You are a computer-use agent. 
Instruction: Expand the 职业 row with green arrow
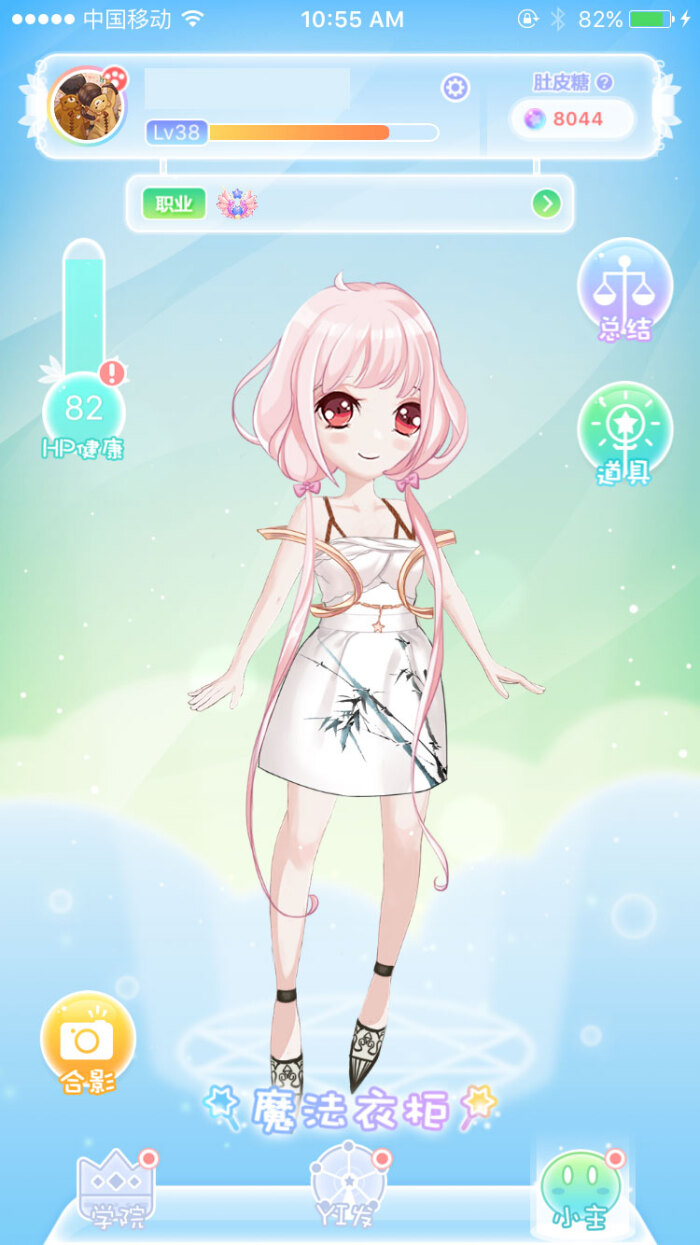(546, 204)
